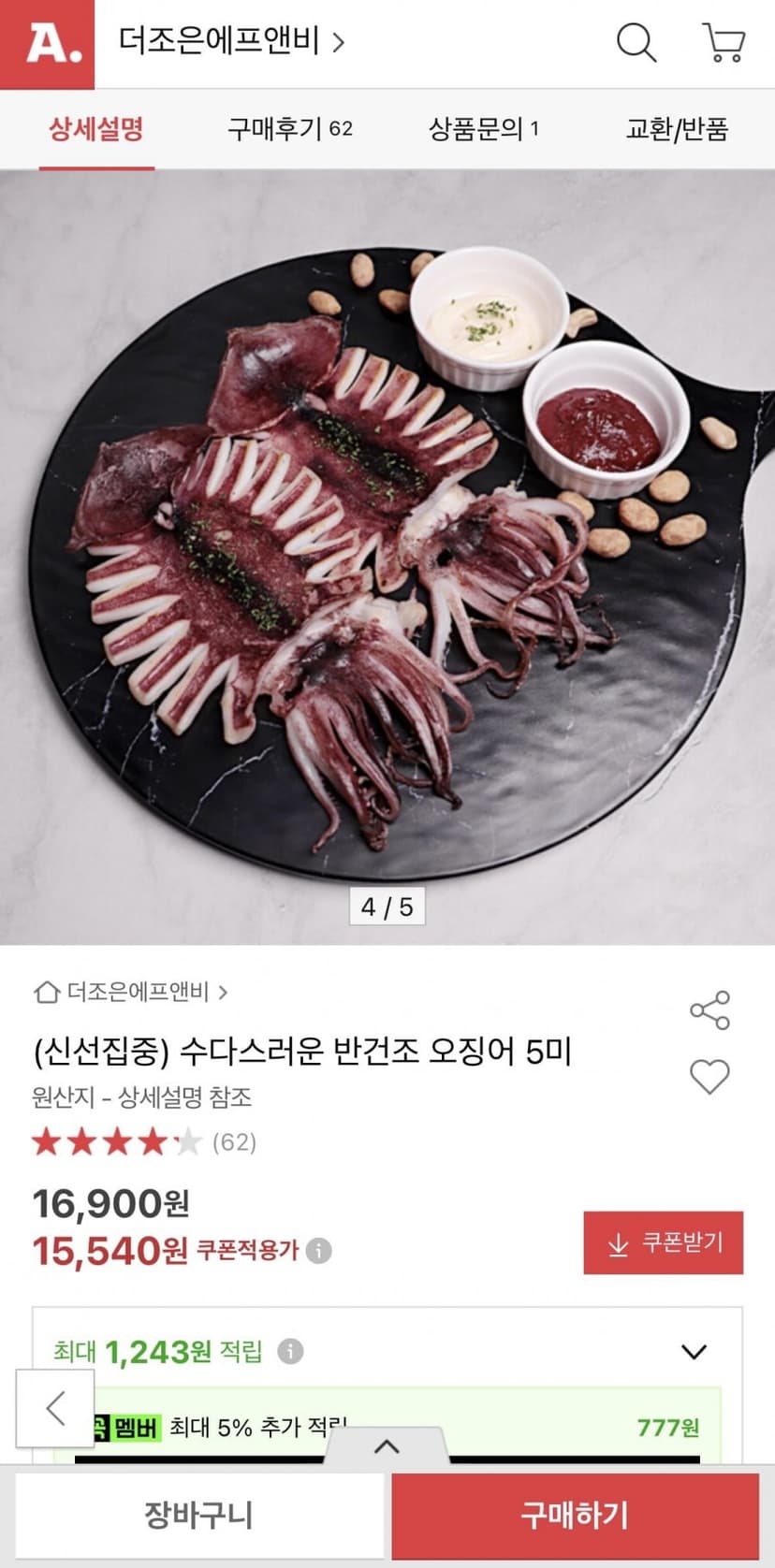Go back with the left arrow button
Viewport: 775px width, 1568px height.
tap(55, 1408)
